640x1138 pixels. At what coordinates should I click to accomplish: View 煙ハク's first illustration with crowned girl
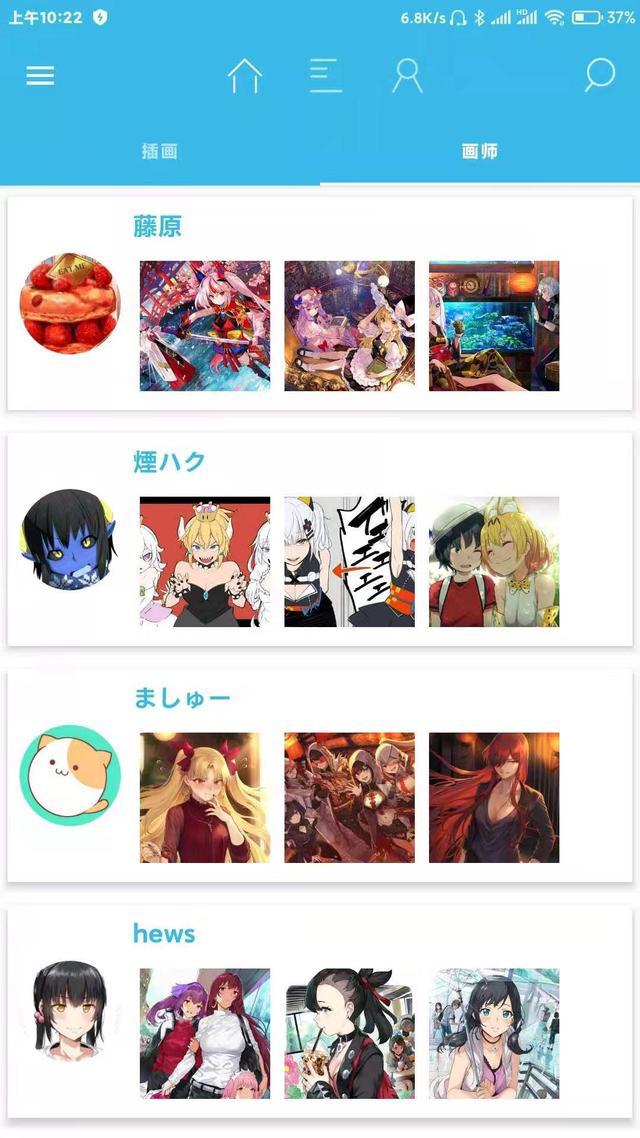pos(205,562)
